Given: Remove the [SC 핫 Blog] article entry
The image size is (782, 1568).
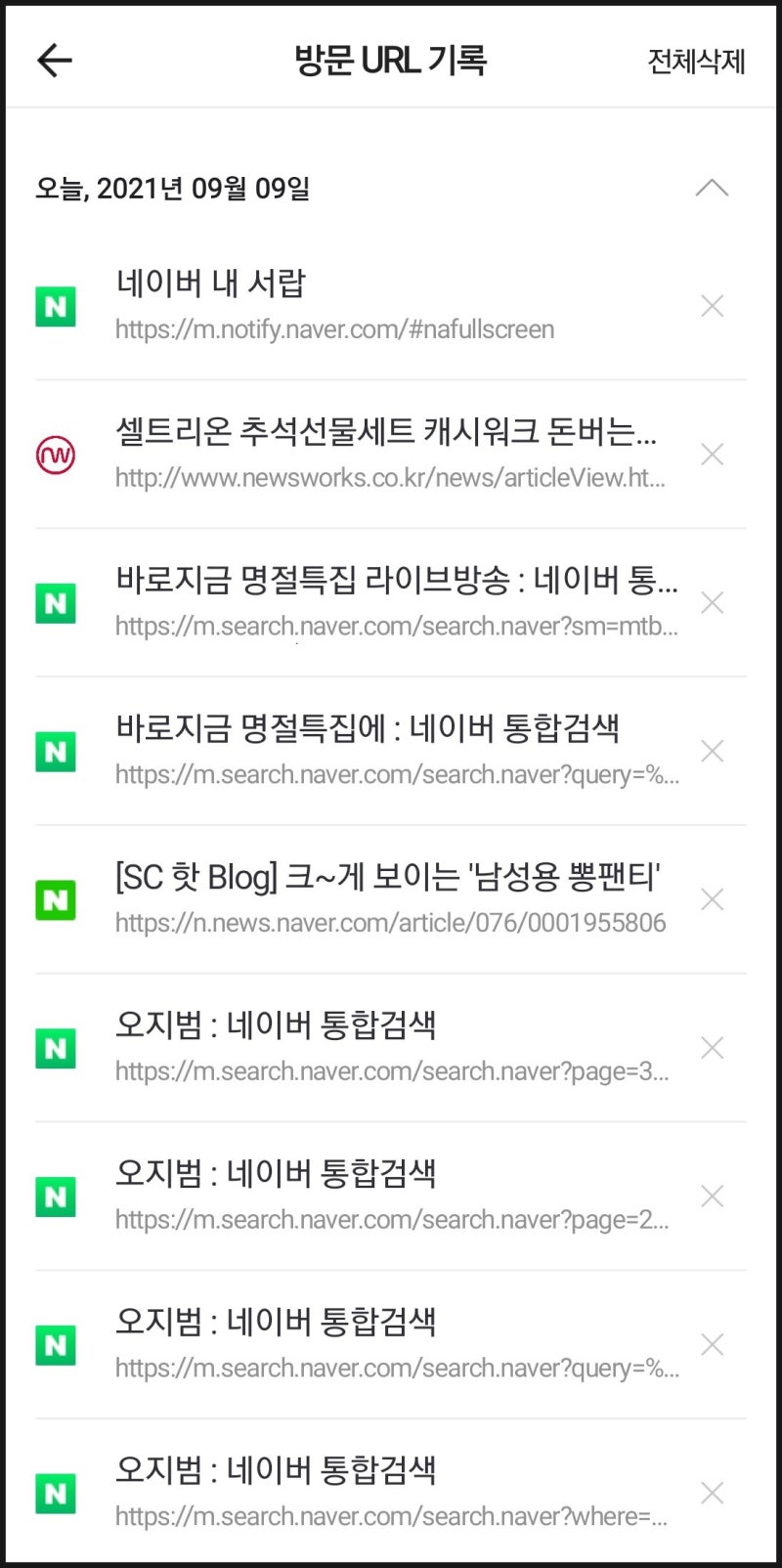Looking at the screenshot, I should pyautogui.click(x=712, y=899).
